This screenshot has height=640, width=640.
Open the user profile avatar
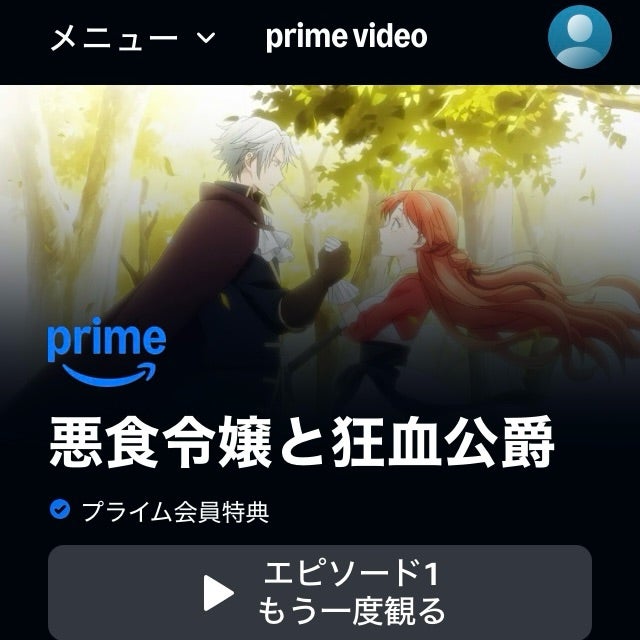579,37
